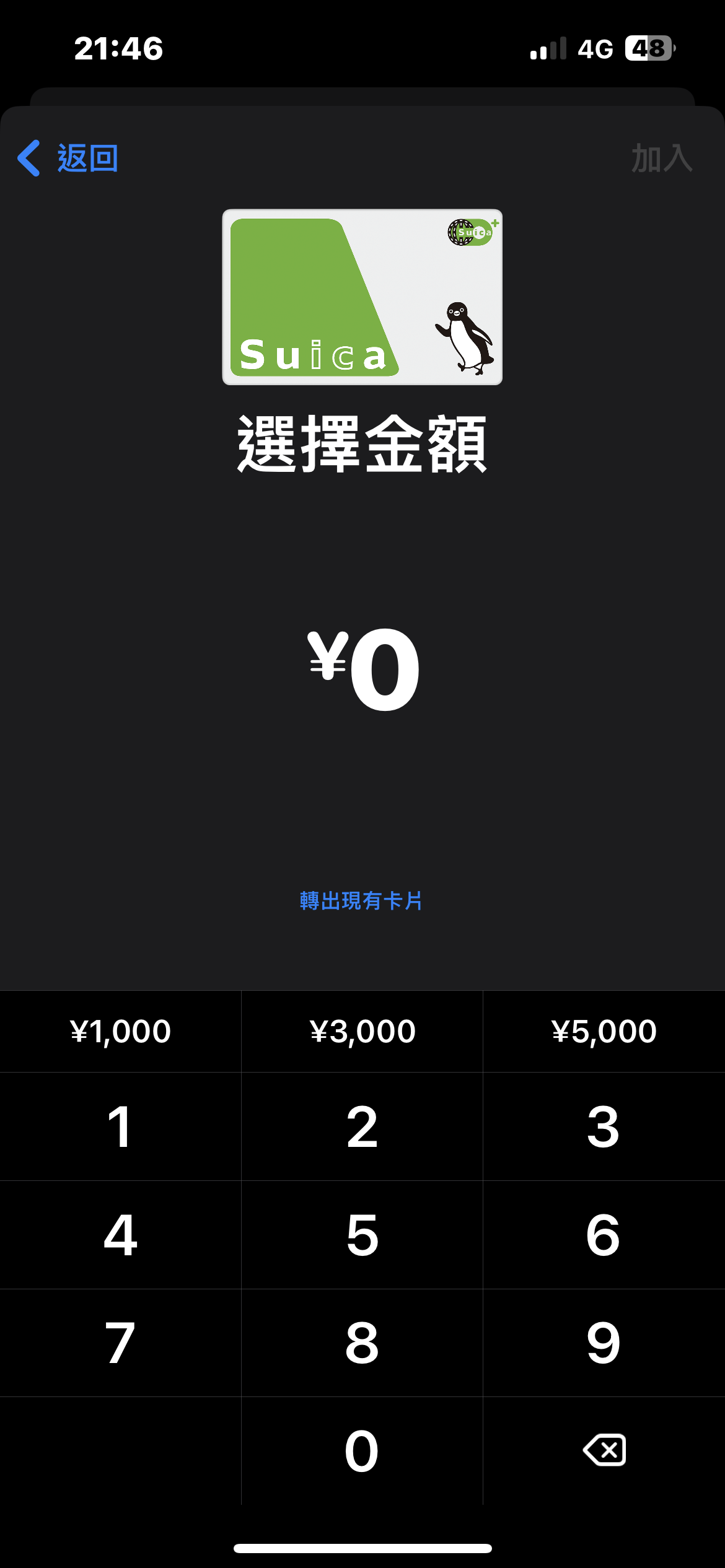Enter digit 3 on the keypad
725x1568 pixels.
pos(604,1127)
